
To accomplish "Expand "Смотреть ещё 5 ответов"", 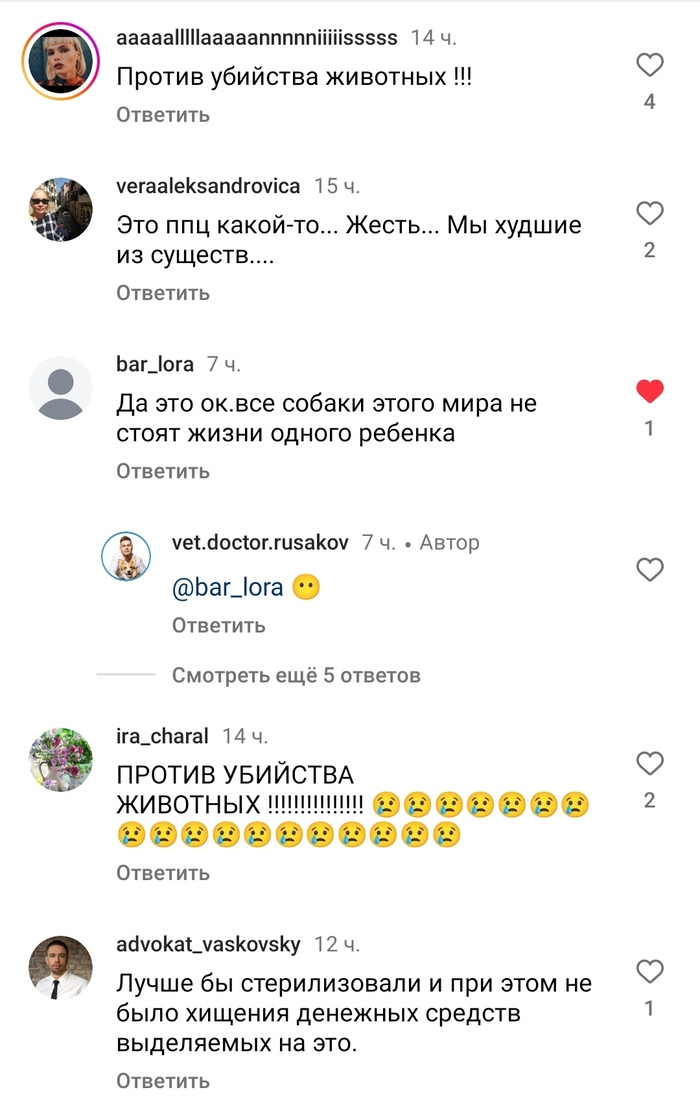I will point(296,675).
